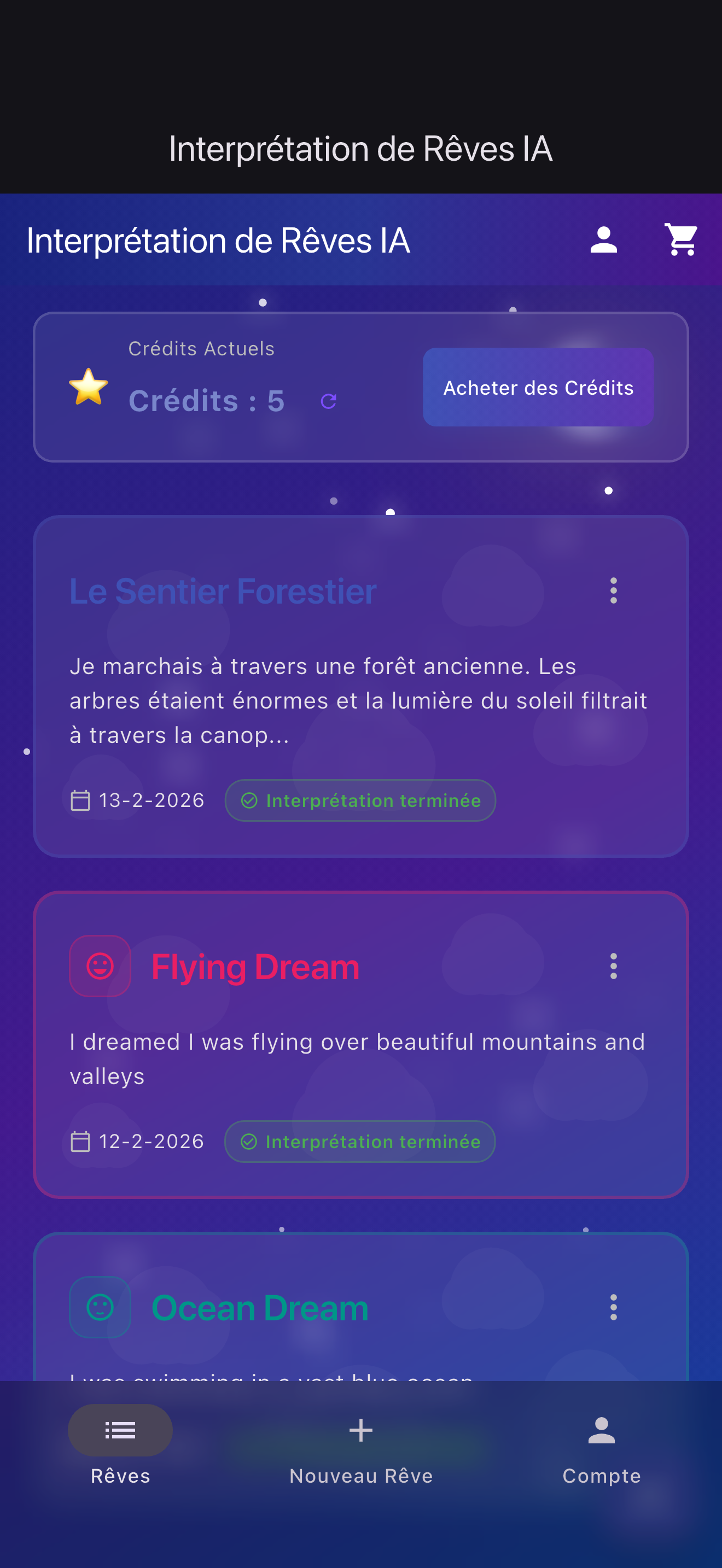Click the green checkmark on Le Sentier Forestier status
The height and width of the screenshot is (1568, 722).
point(249,800)
